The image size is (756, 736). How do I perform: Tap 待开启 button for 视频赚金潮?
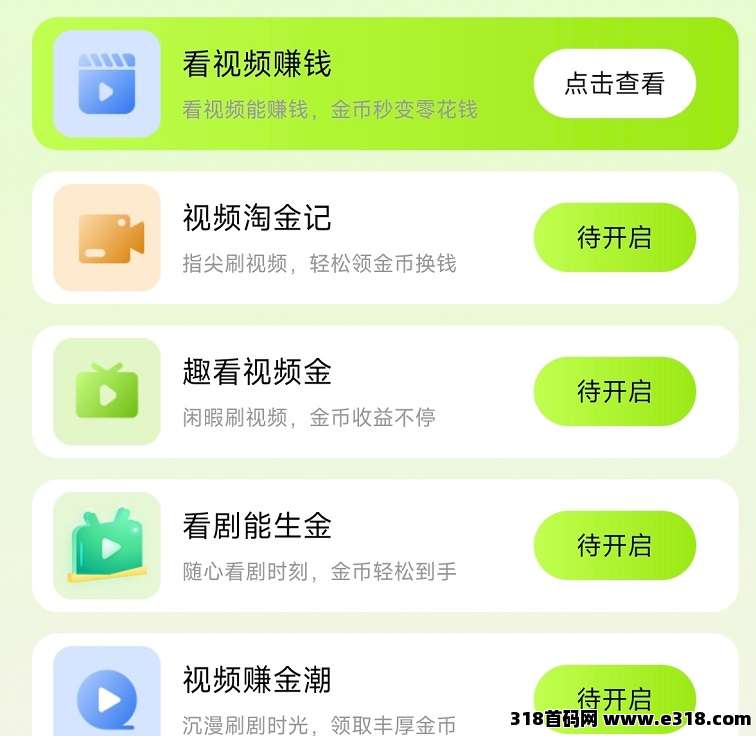coord(614,696)
